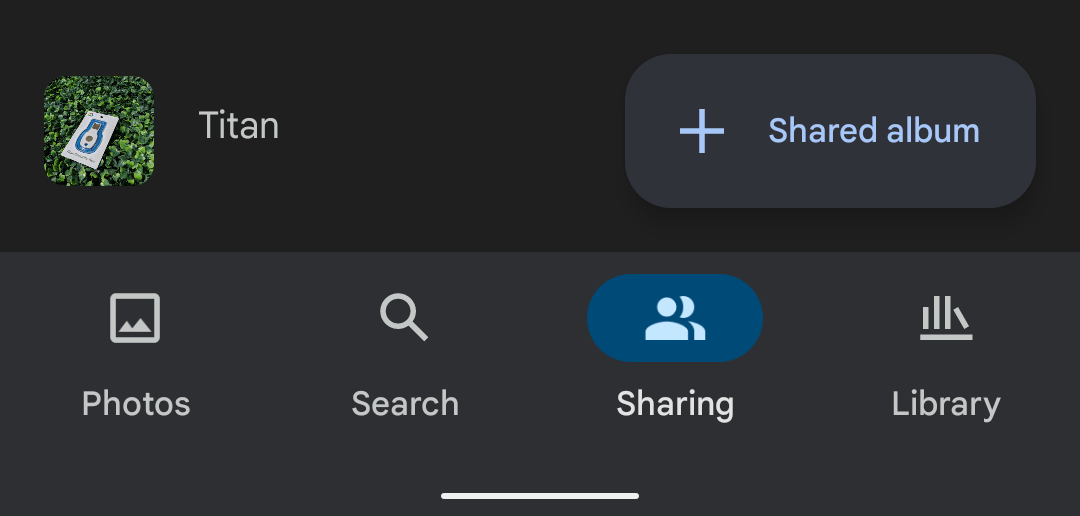Go to the Search tab
The width and height of the screenshot is (1080, 516).
(x=405, y=352)
